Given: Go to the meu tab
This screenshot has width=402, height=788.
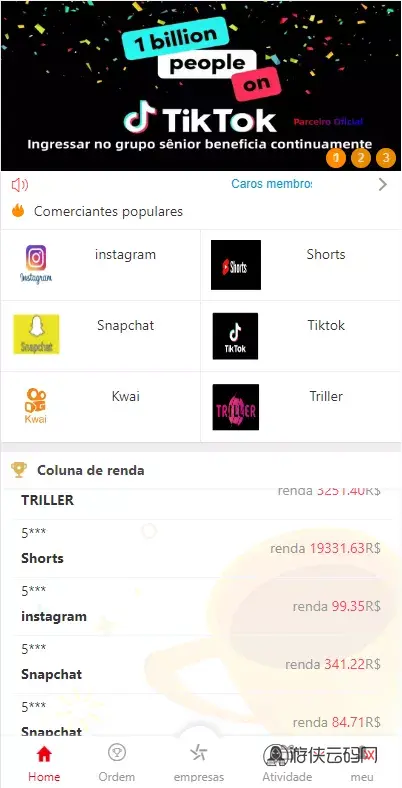Looking at the screenshot, I should 362,762.
